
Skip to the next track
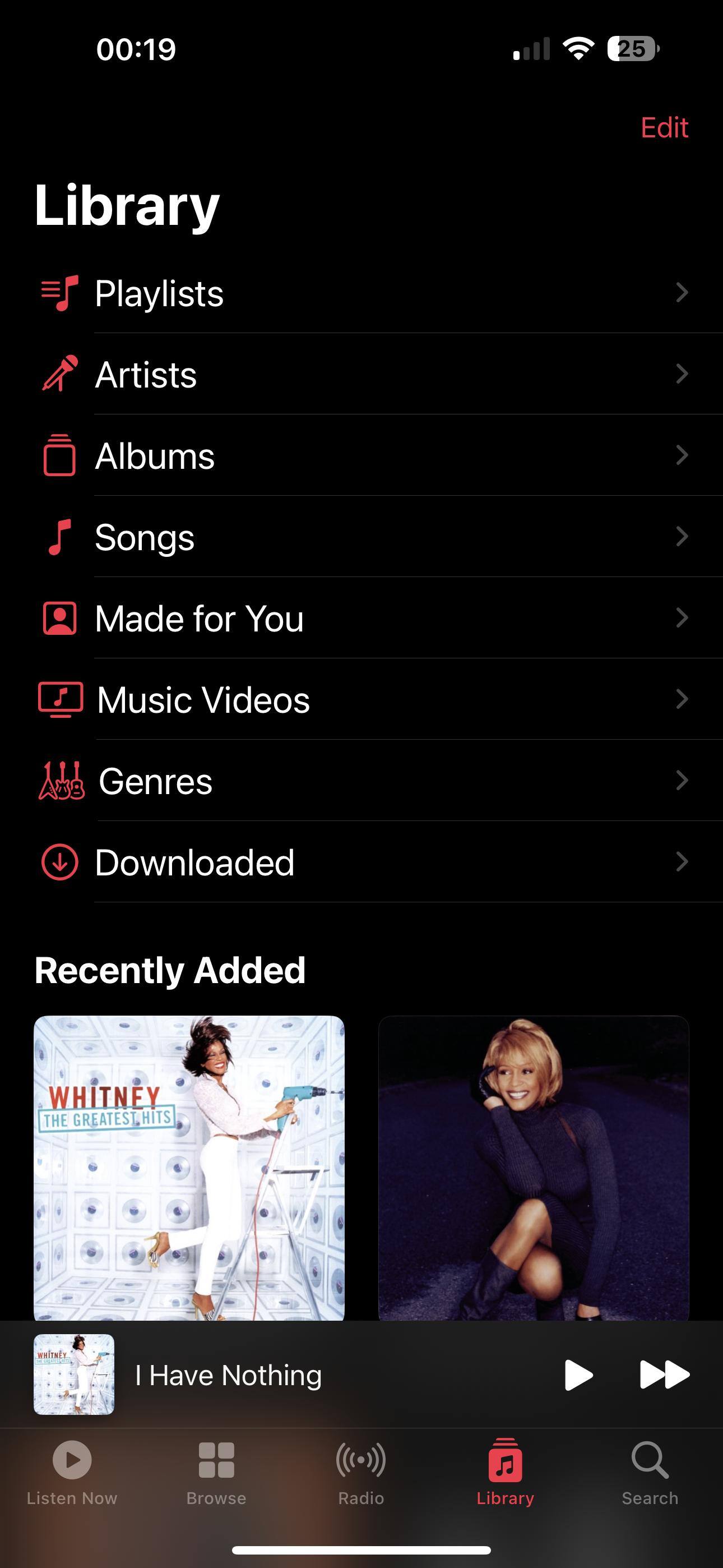(664, 1375)
